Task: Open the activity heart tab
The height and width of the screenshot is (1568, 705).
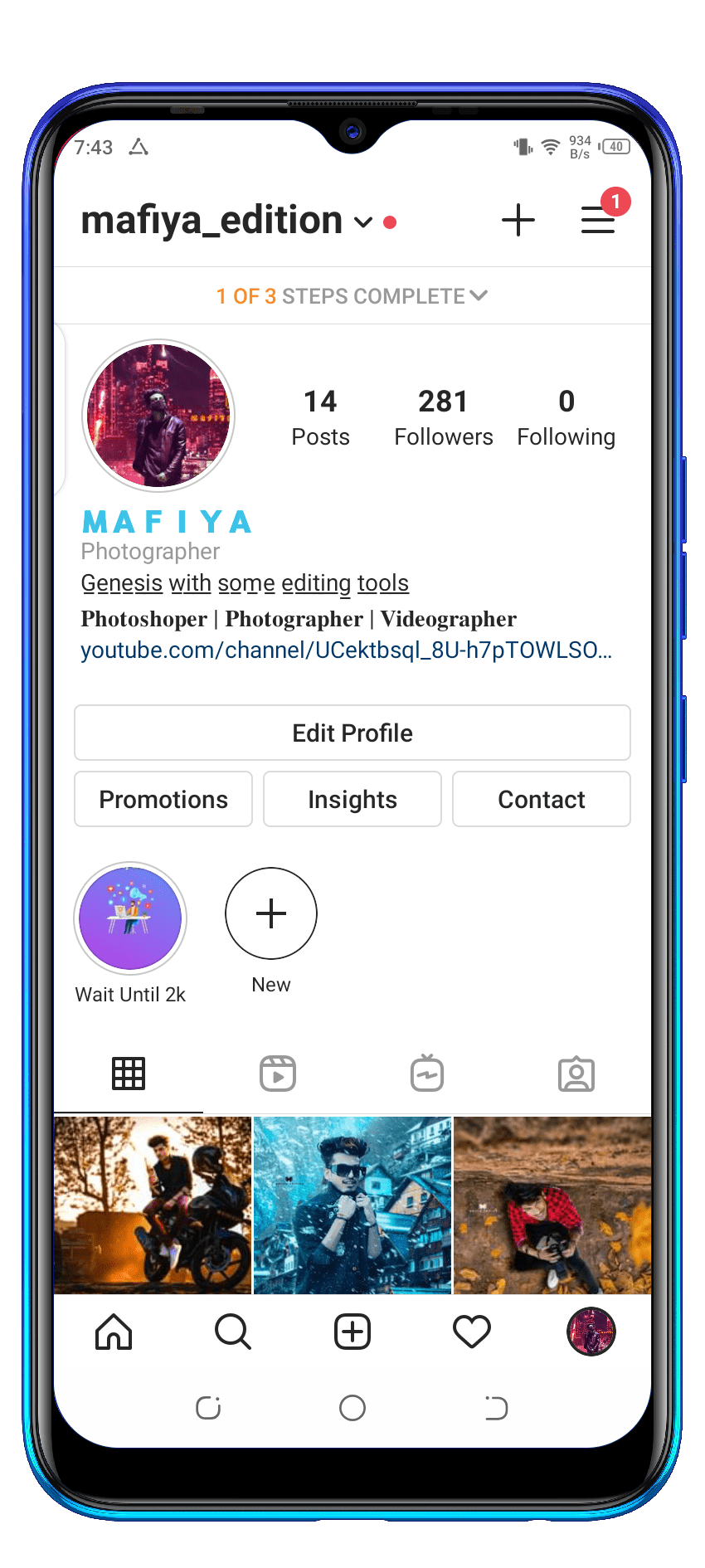Action: tap(472, 1332)
